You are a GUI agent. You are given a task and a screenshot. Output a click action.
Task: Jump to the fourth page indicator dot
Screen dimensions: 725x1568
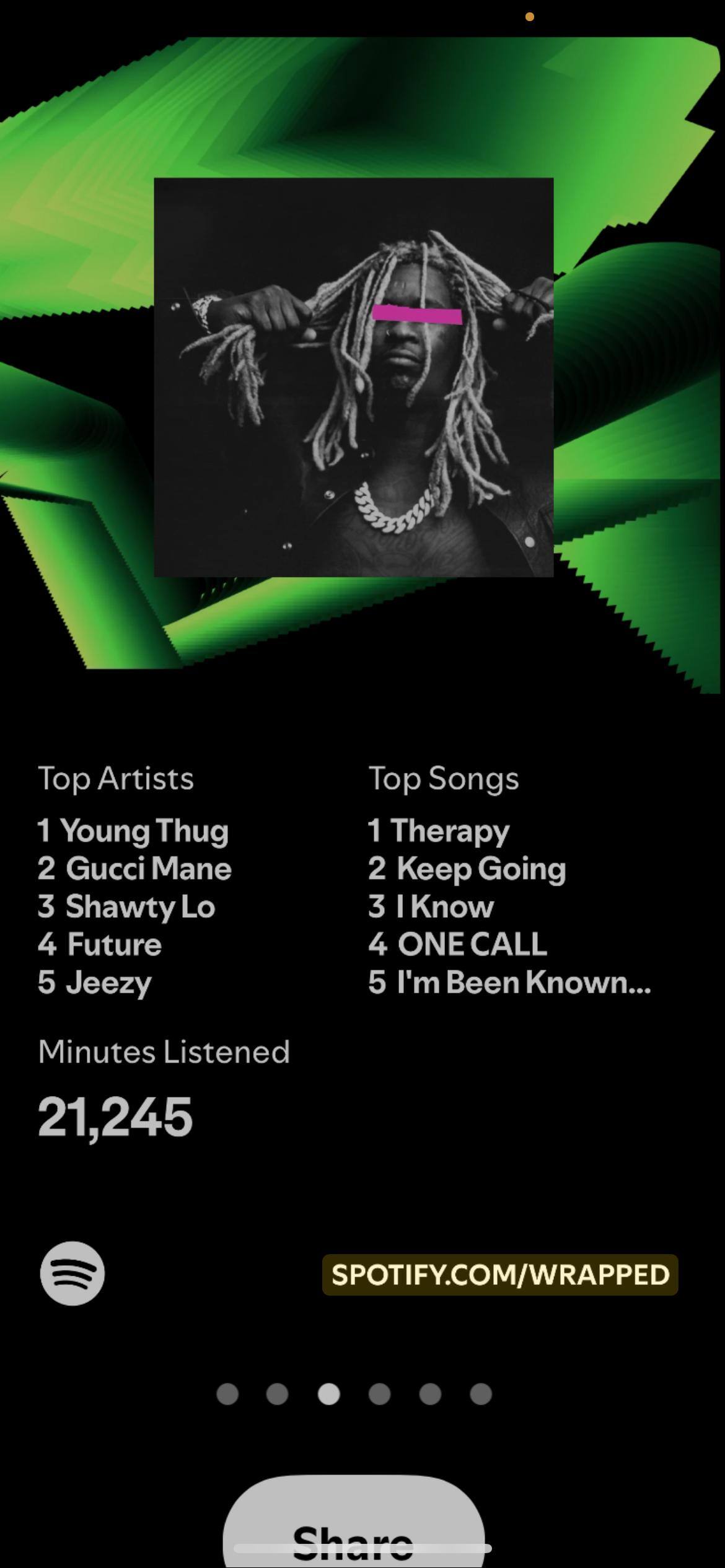(379, 1394)
